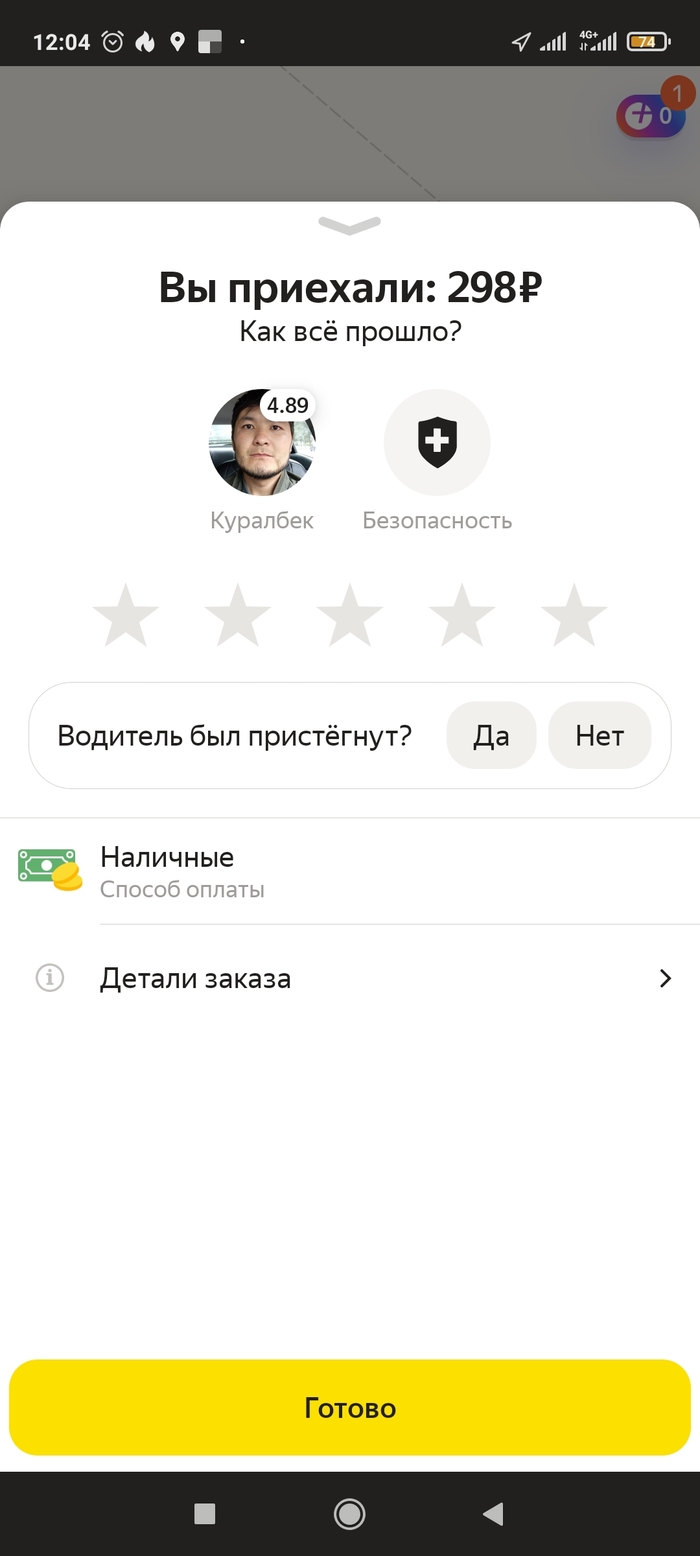Collapse the sheet with the down chevron handle

[350, 226]
